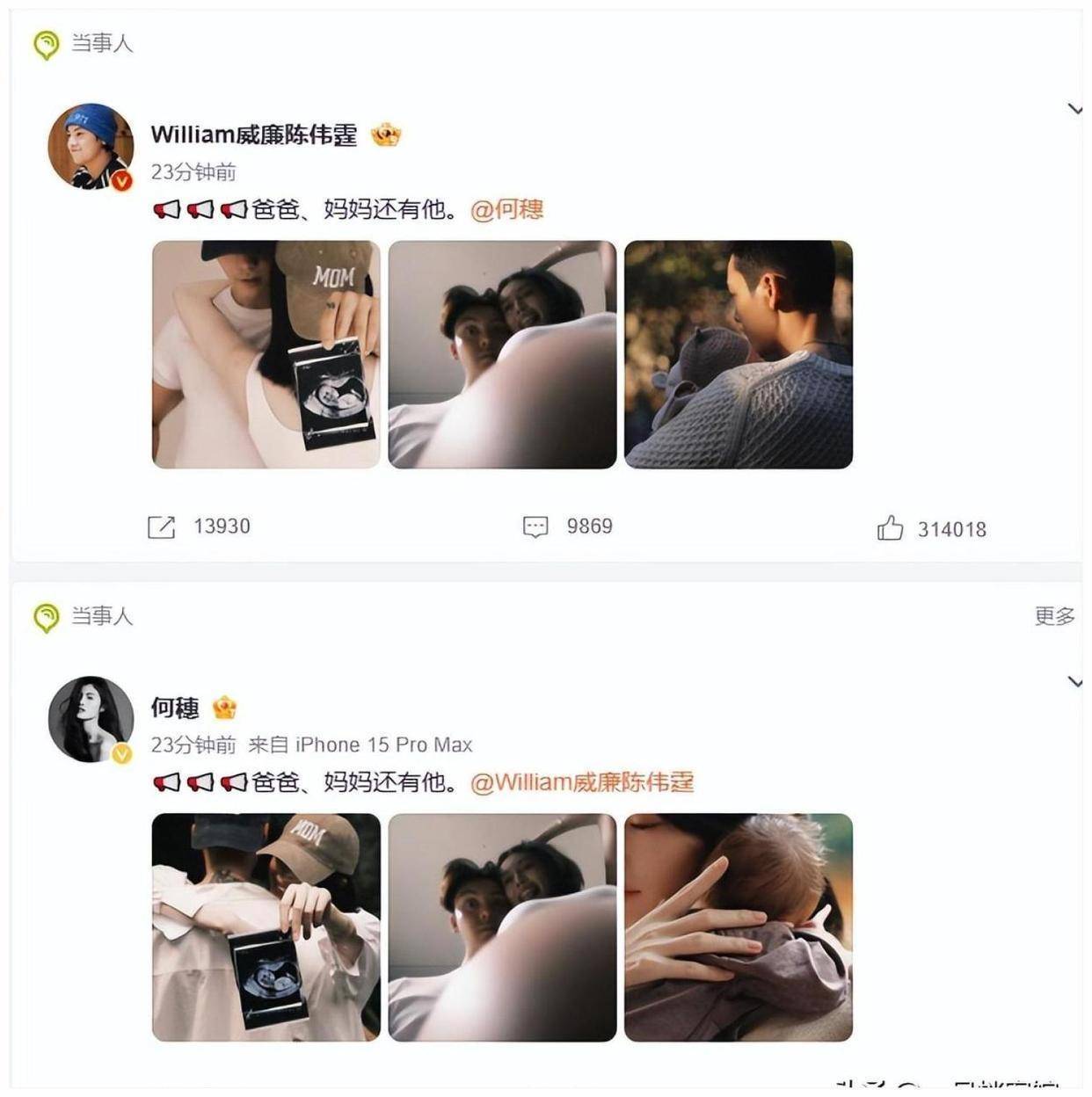Follow the @William威廉陈伟霆 mention link
The image size is (1092, 1097).
582,782
